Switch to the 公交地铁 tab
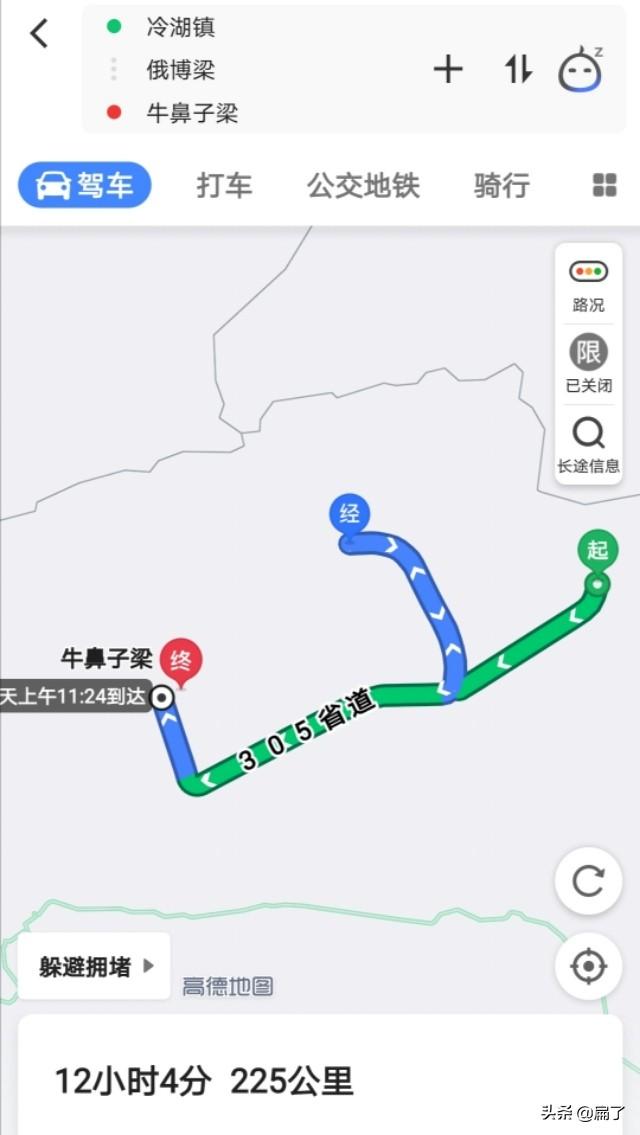640x1135 pixels. pos(363,185)
